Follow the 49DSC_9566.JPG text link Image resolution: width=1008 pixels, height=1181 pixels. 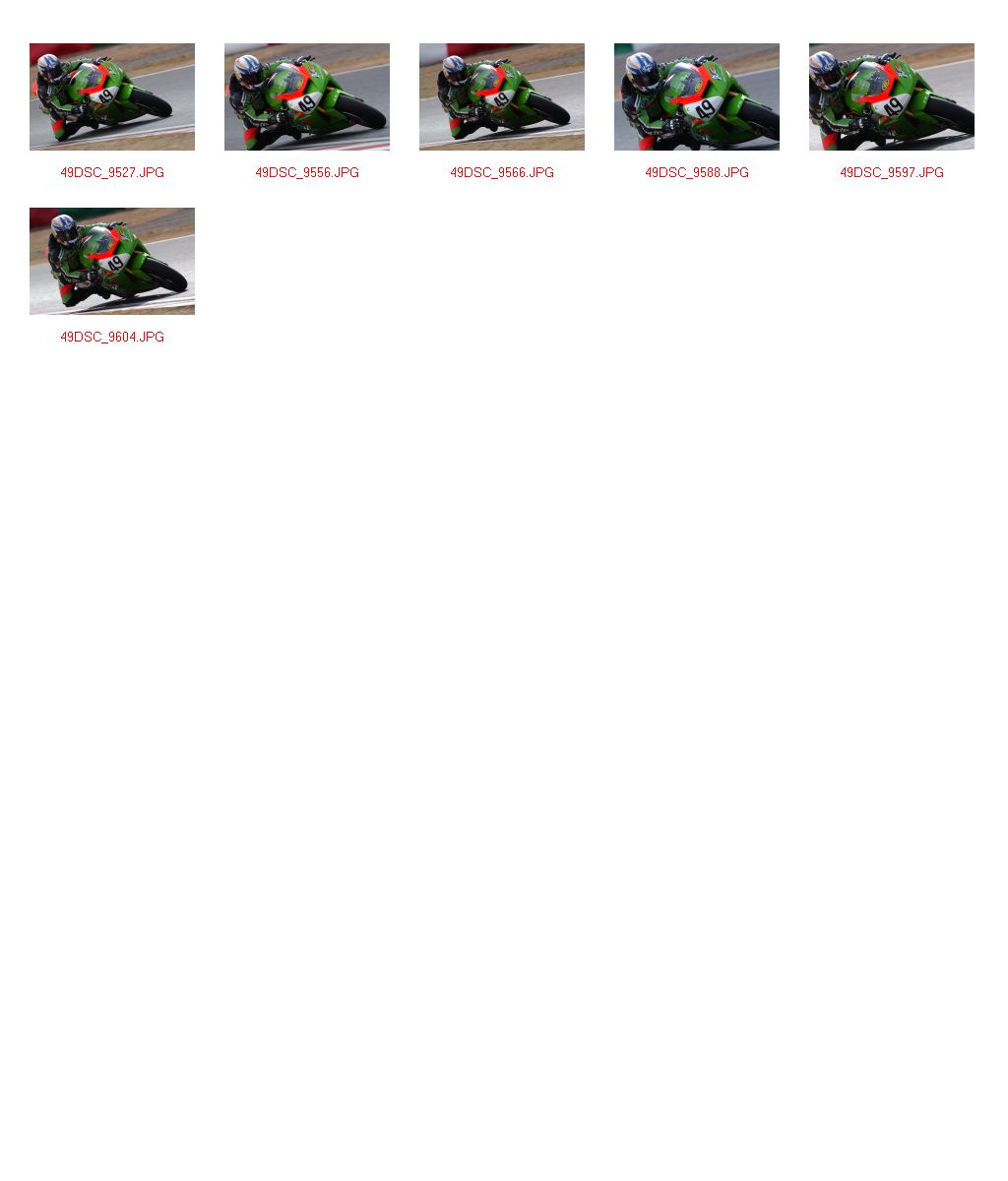click(502, 172)
